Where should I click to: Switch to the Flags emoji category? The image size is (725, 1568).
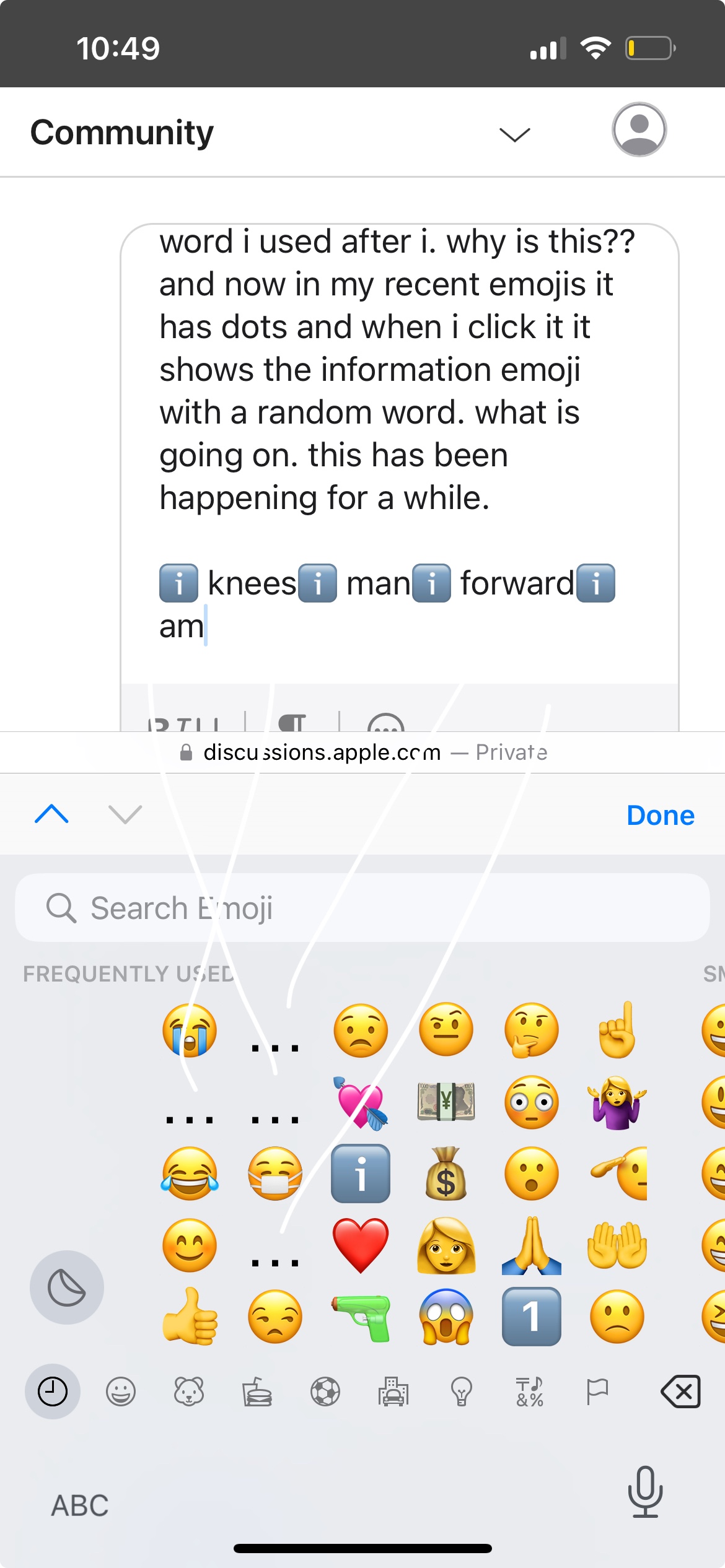597,1392
